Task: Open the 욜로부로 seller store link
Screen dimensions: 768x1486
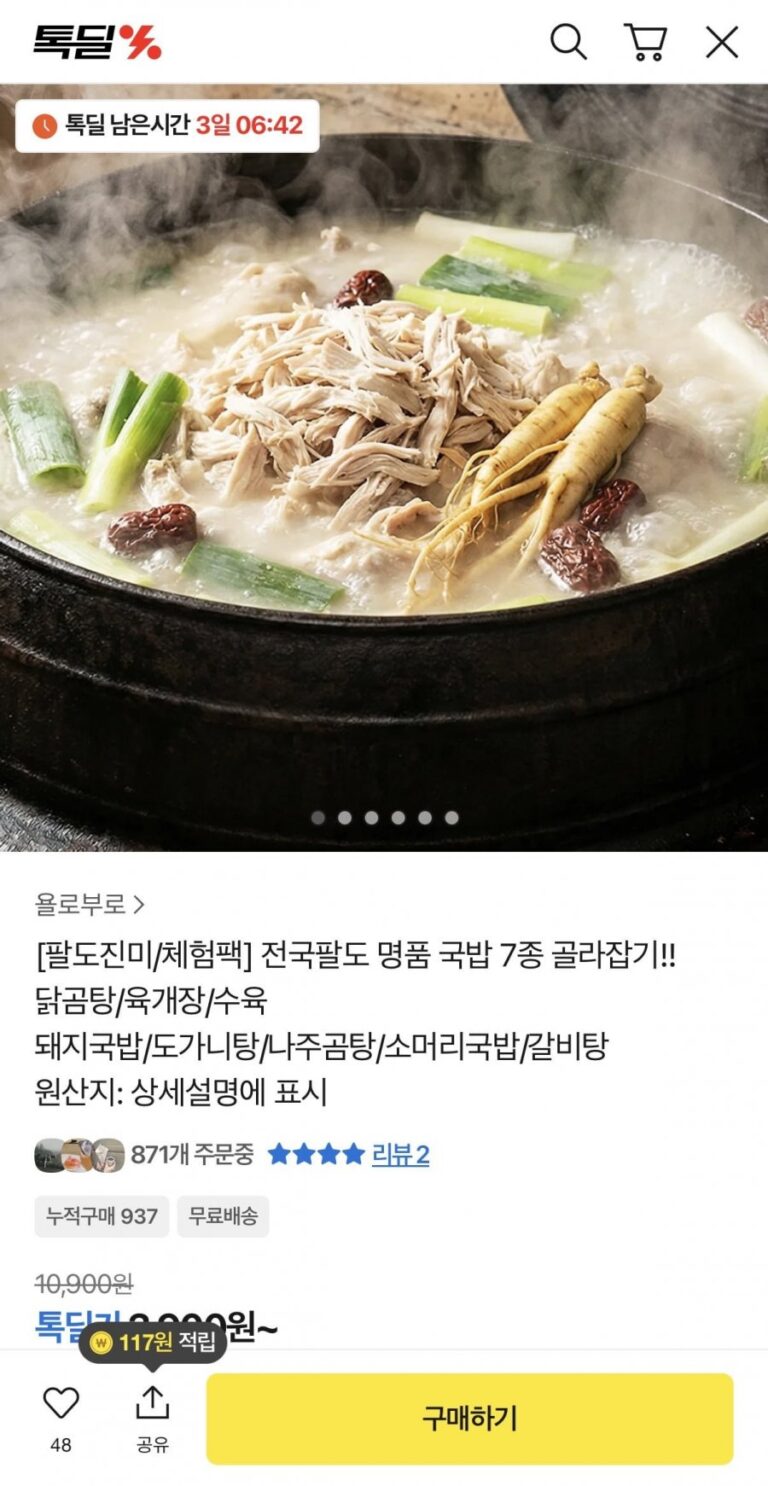Action: coord(90,905)
